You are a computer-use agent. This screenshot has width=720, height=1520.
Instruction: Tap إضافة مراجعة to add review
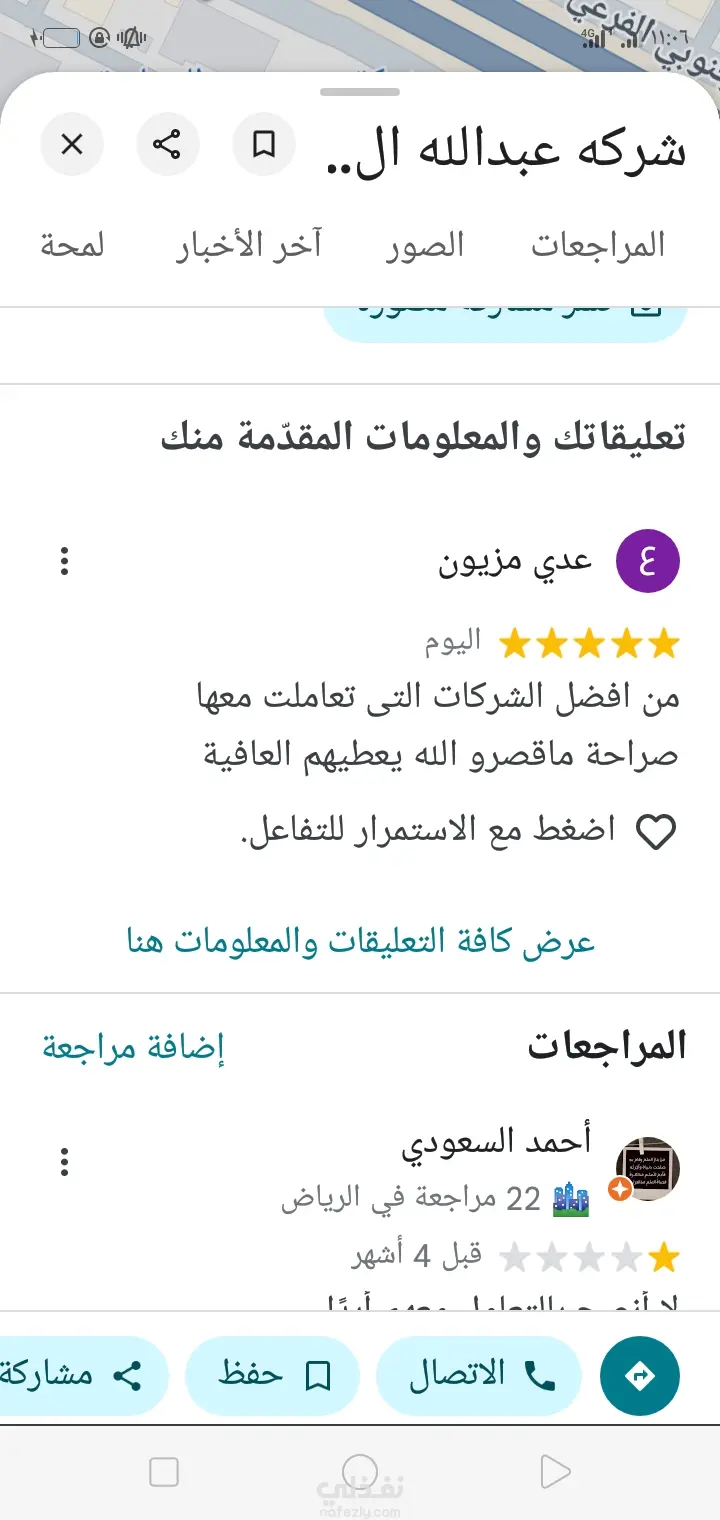[133, 1046]
